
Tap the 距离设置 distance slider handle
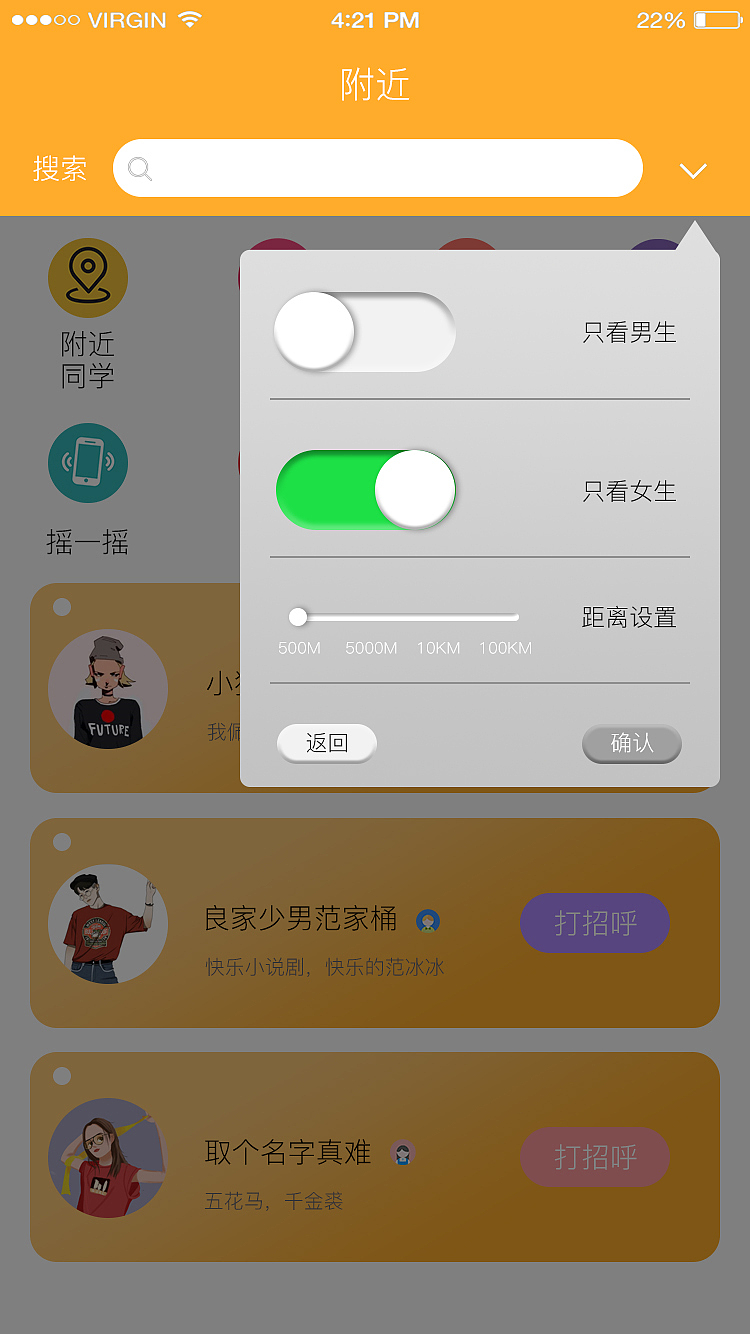pyautogui.click(x=298, y=617)
